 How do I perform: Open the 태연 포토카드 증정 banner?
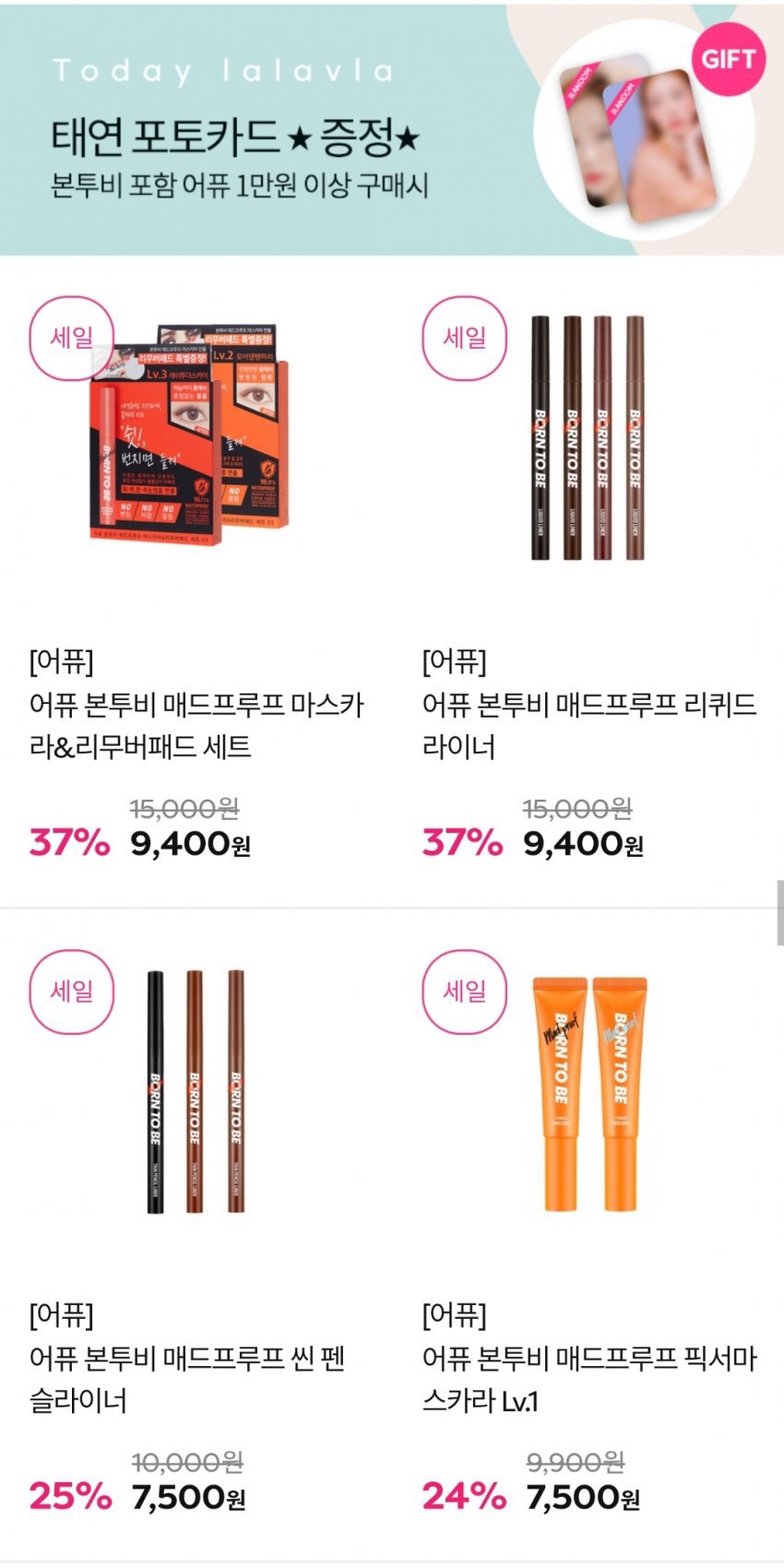click(x=391, y=129)
